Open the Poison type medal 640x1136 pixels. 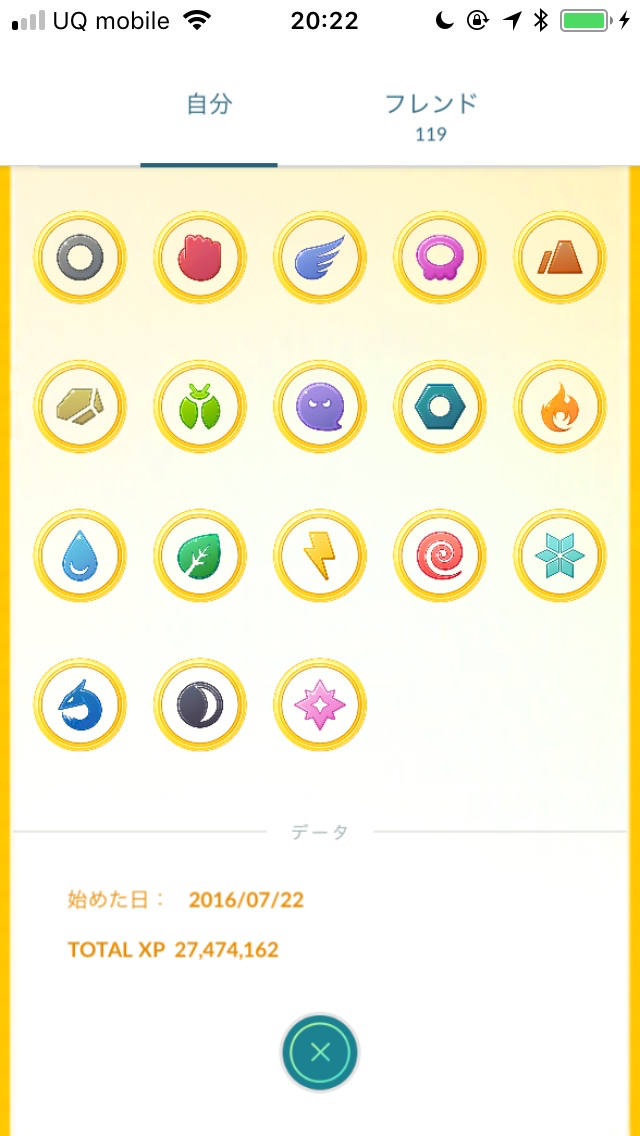coord(440,258)
